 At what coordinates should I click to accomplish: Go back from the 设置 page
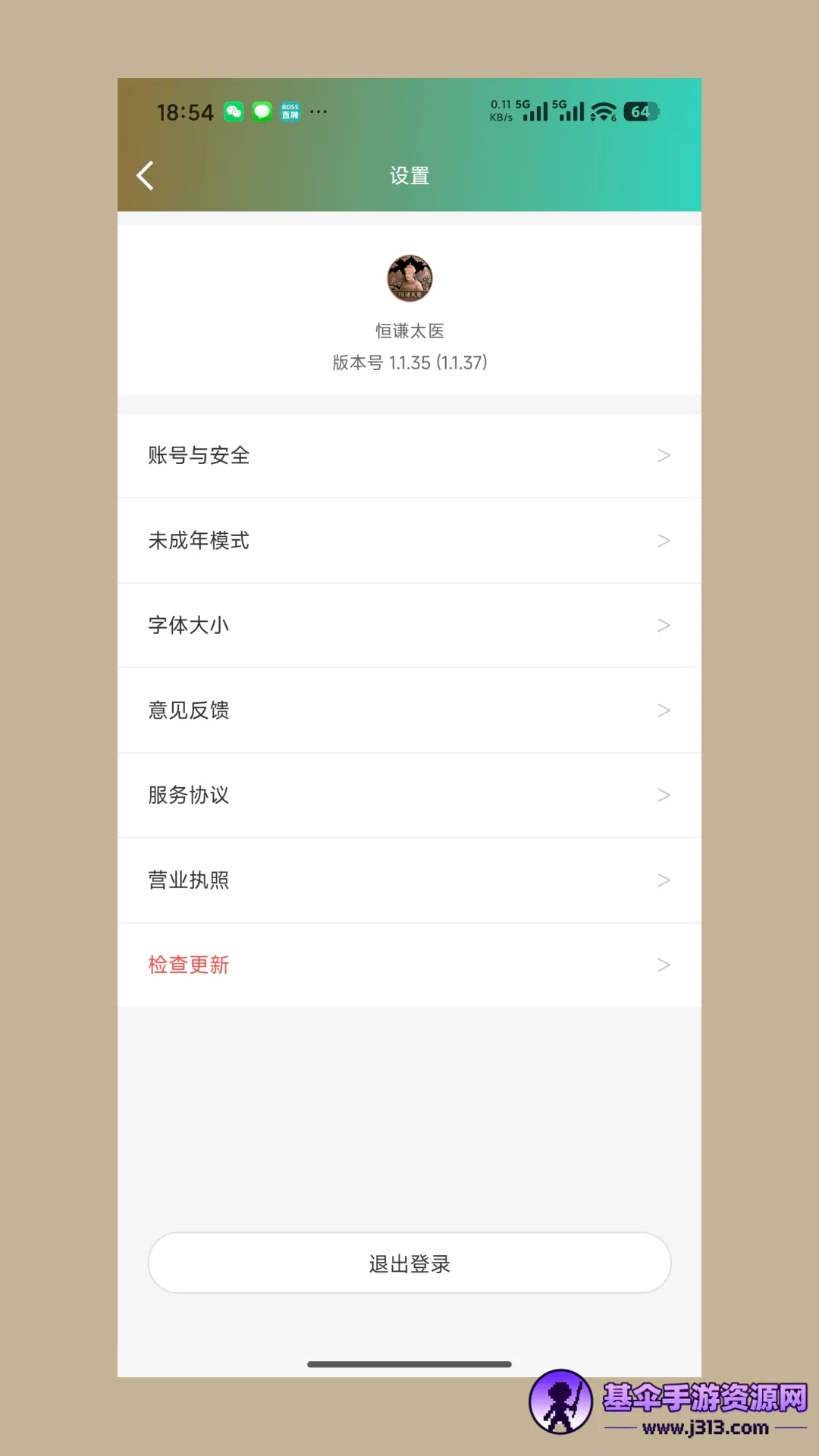146,175
